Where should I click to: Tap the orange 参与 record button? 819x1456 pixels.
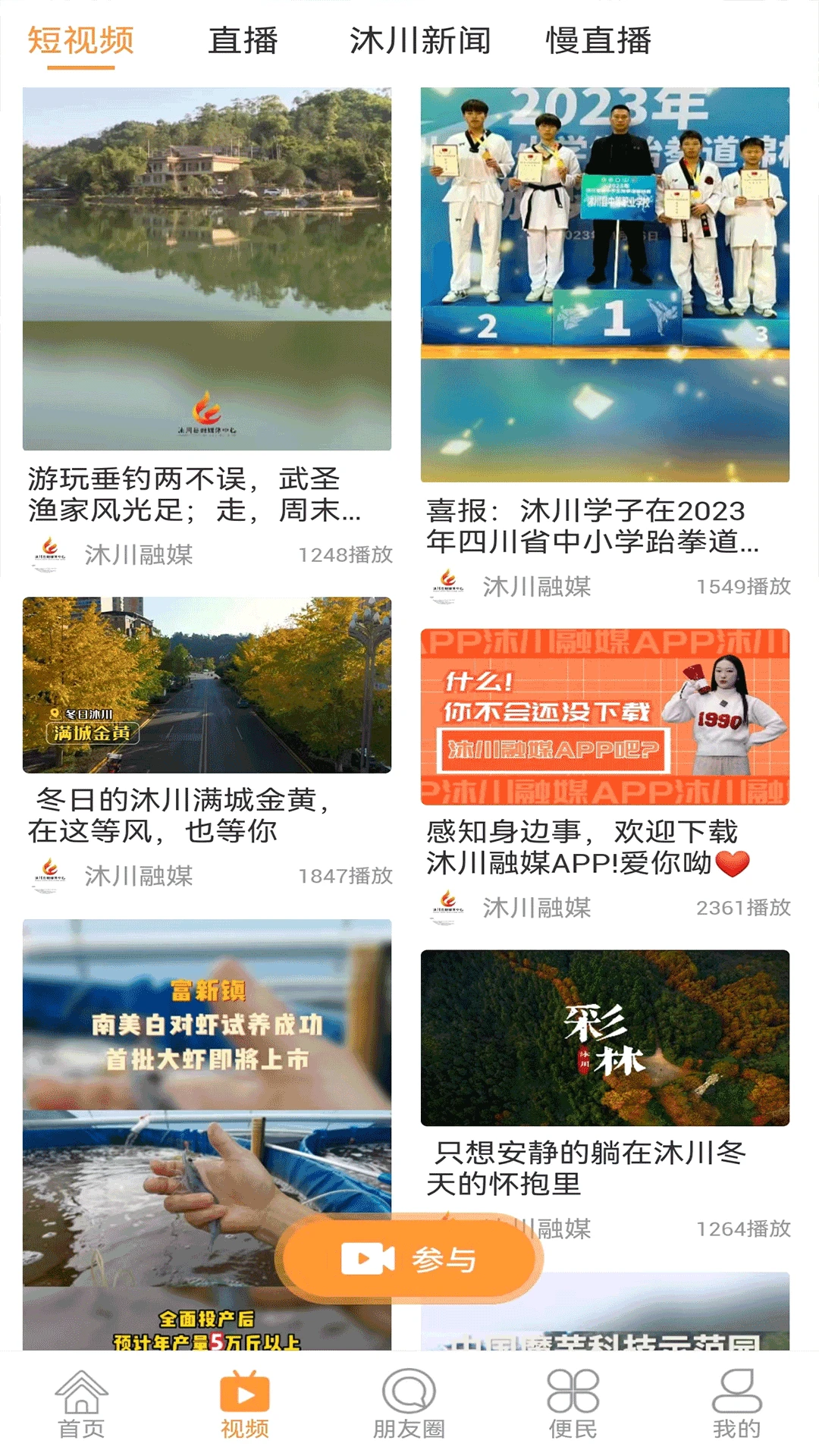tap(410, 1260)
